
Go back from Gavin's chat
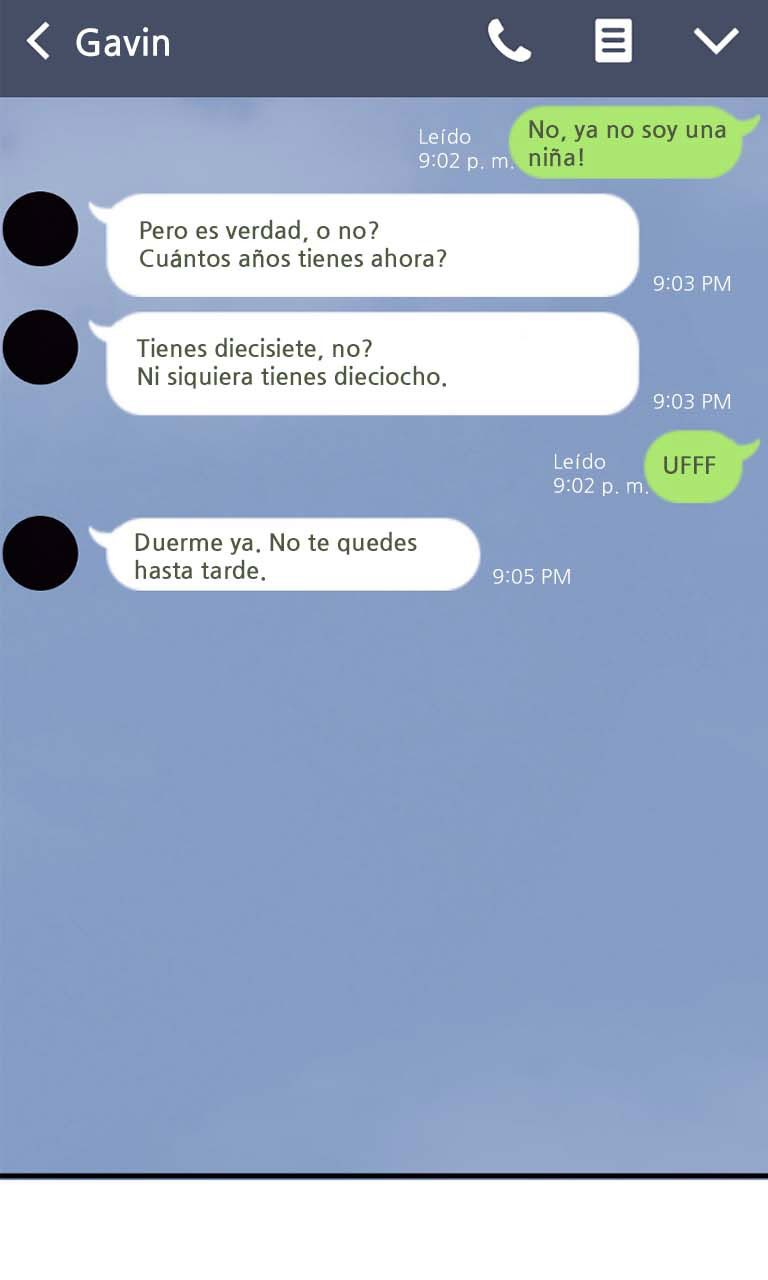click(38, 42)
